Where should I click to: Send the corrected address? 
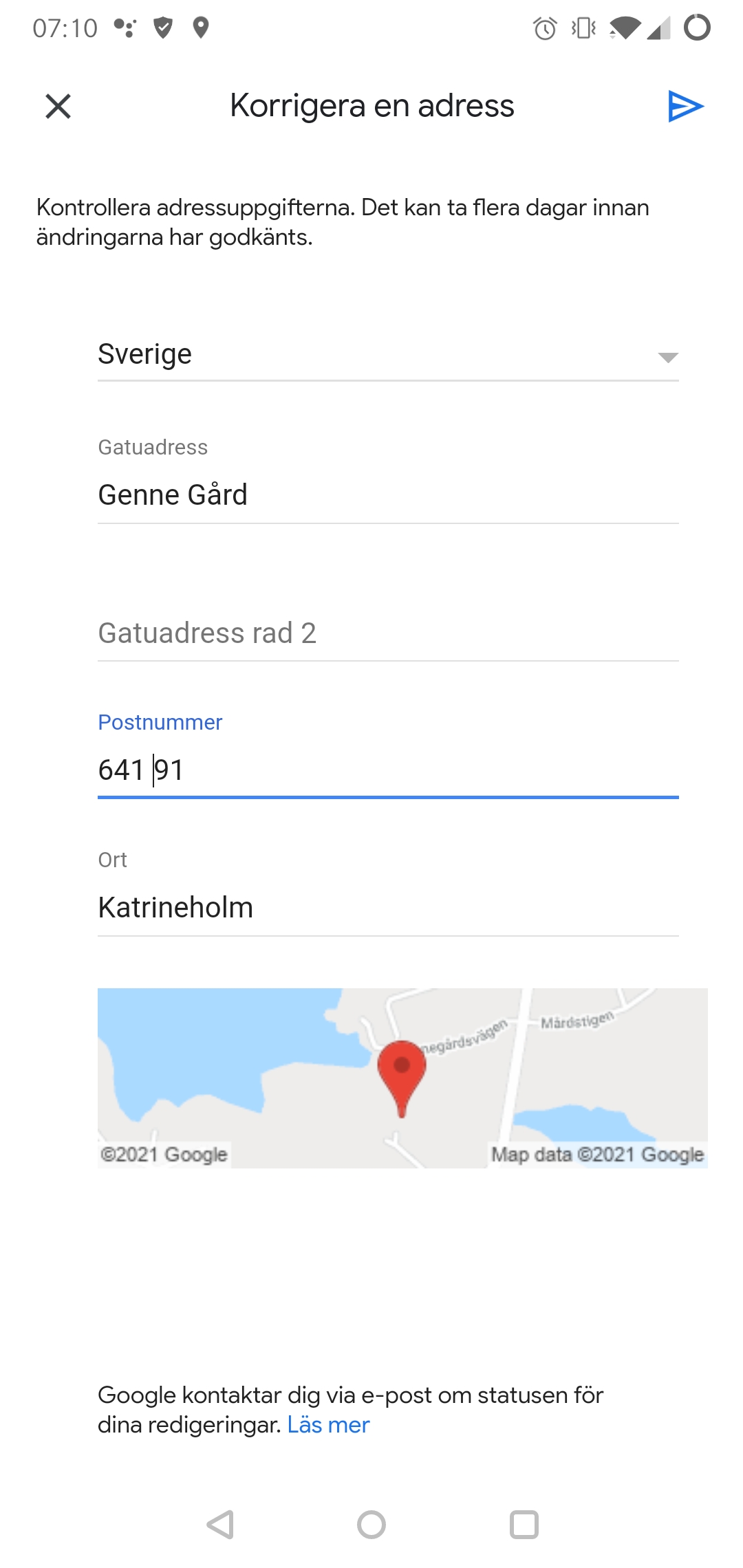pos(685,107)
